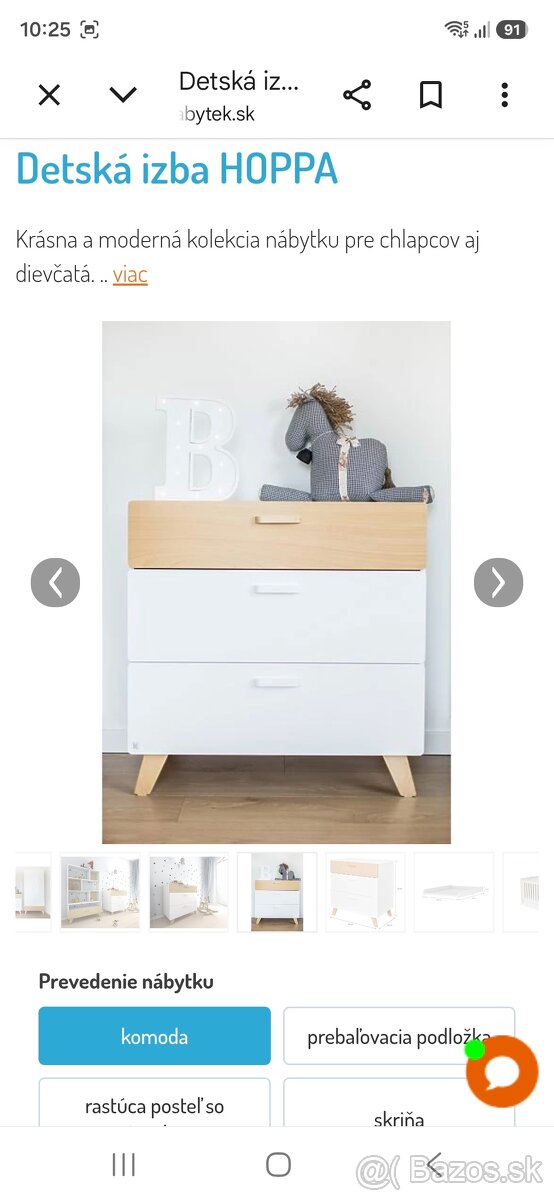Open the orange chat bubble

point(502,1072)
